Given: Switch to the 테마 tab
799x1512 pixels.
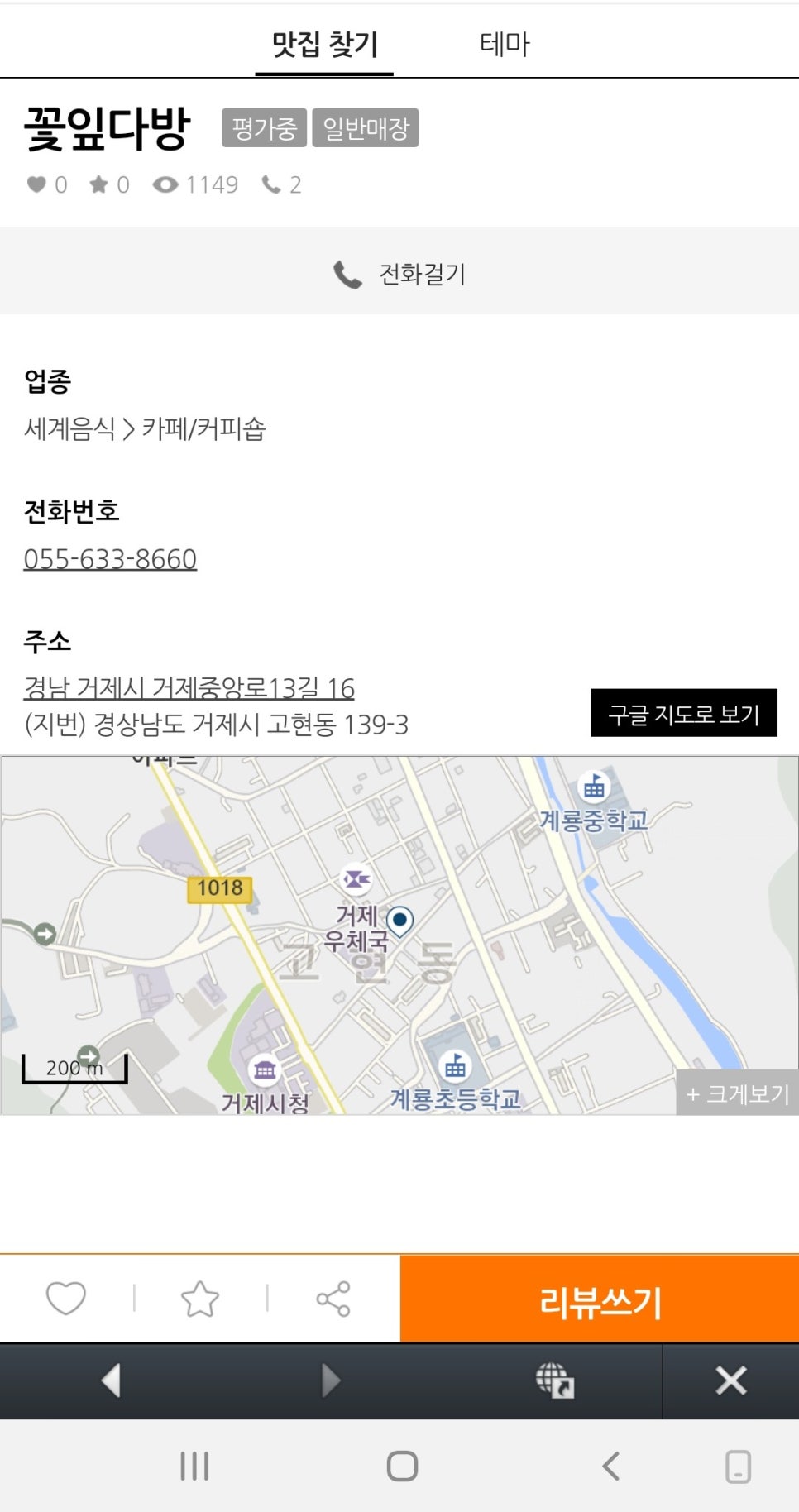Looking at the screenshot, I should pos(505,44).
